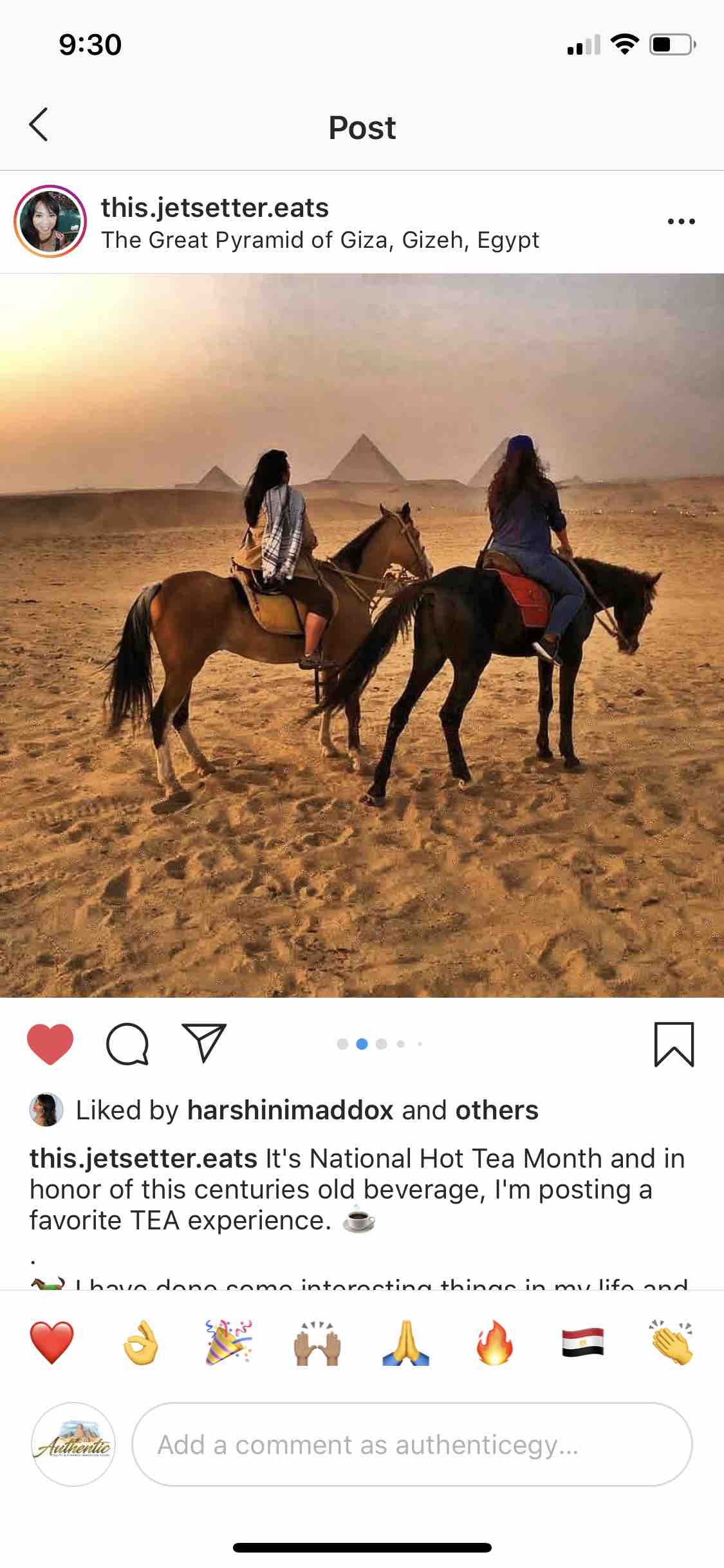Open this.jetsetter.eats username in the post header
Screen dimensions: 724x1568
click(215, 208)
